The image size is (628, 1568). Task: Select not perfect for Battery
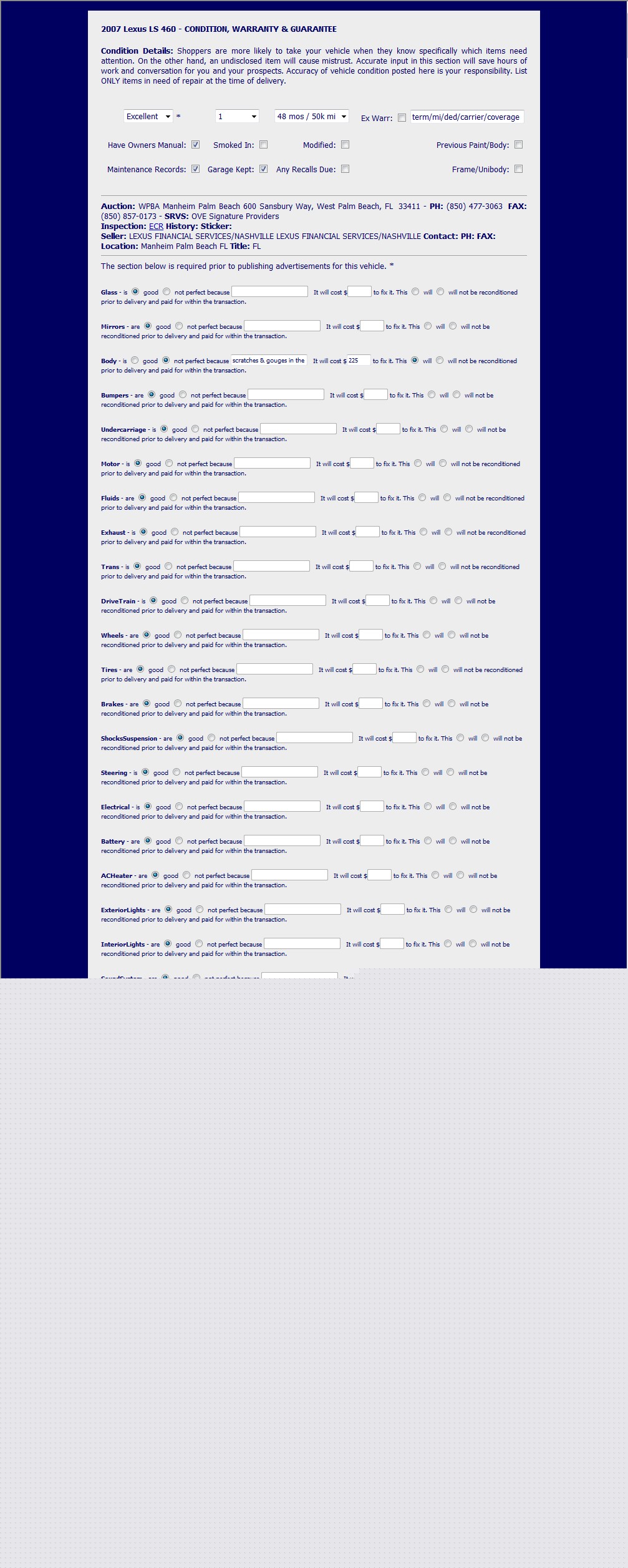point(179,840)
